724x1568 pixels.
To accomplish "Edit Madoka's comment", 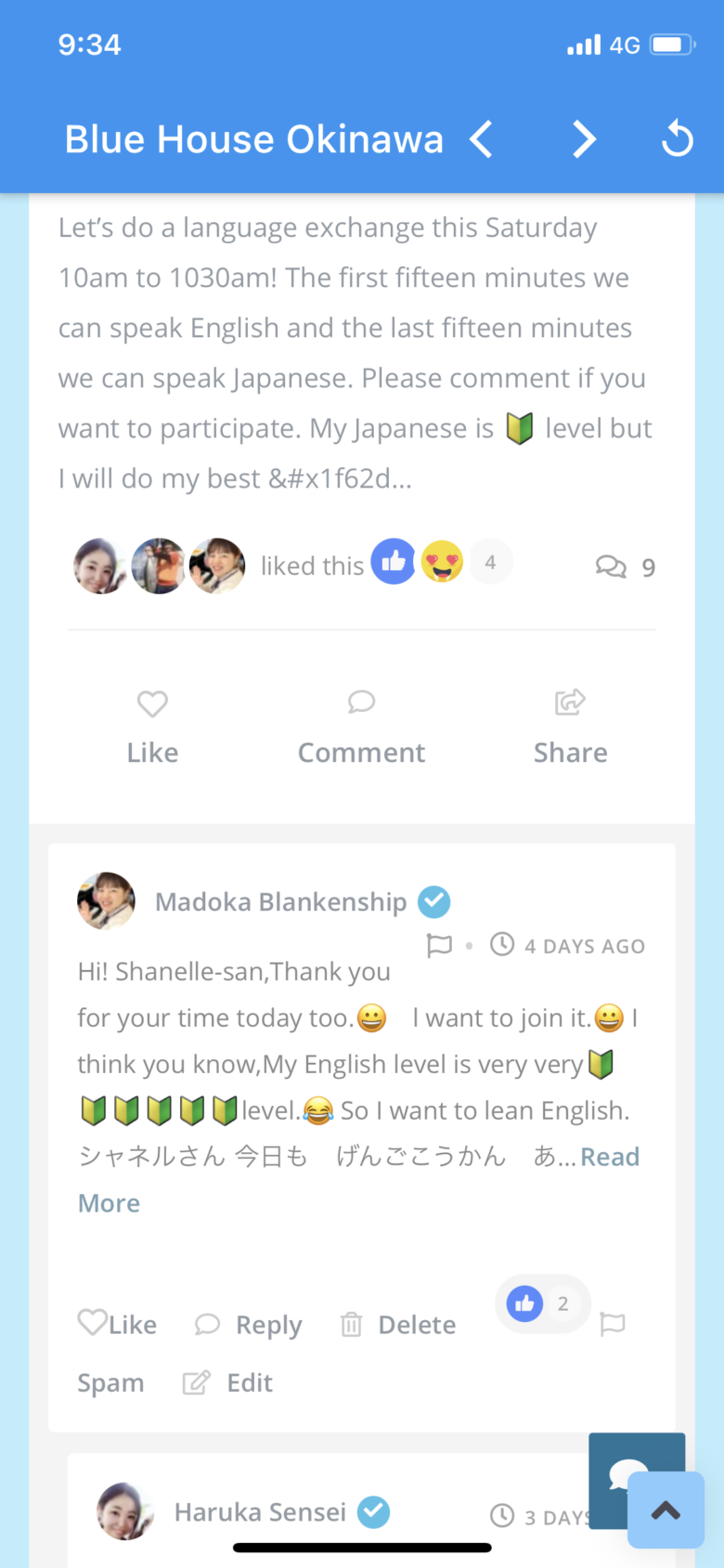I will [x=228, y=1382].
